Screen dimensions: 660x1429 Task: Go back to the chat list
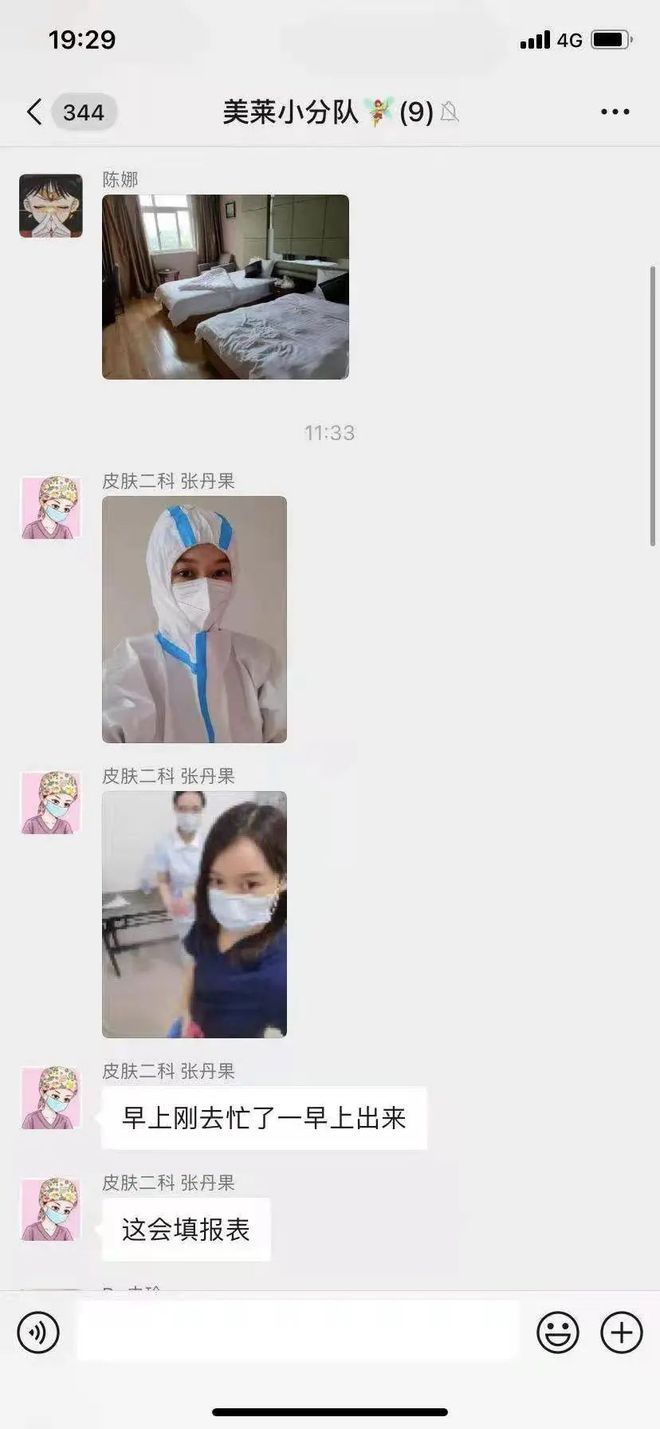coord(36,112)
